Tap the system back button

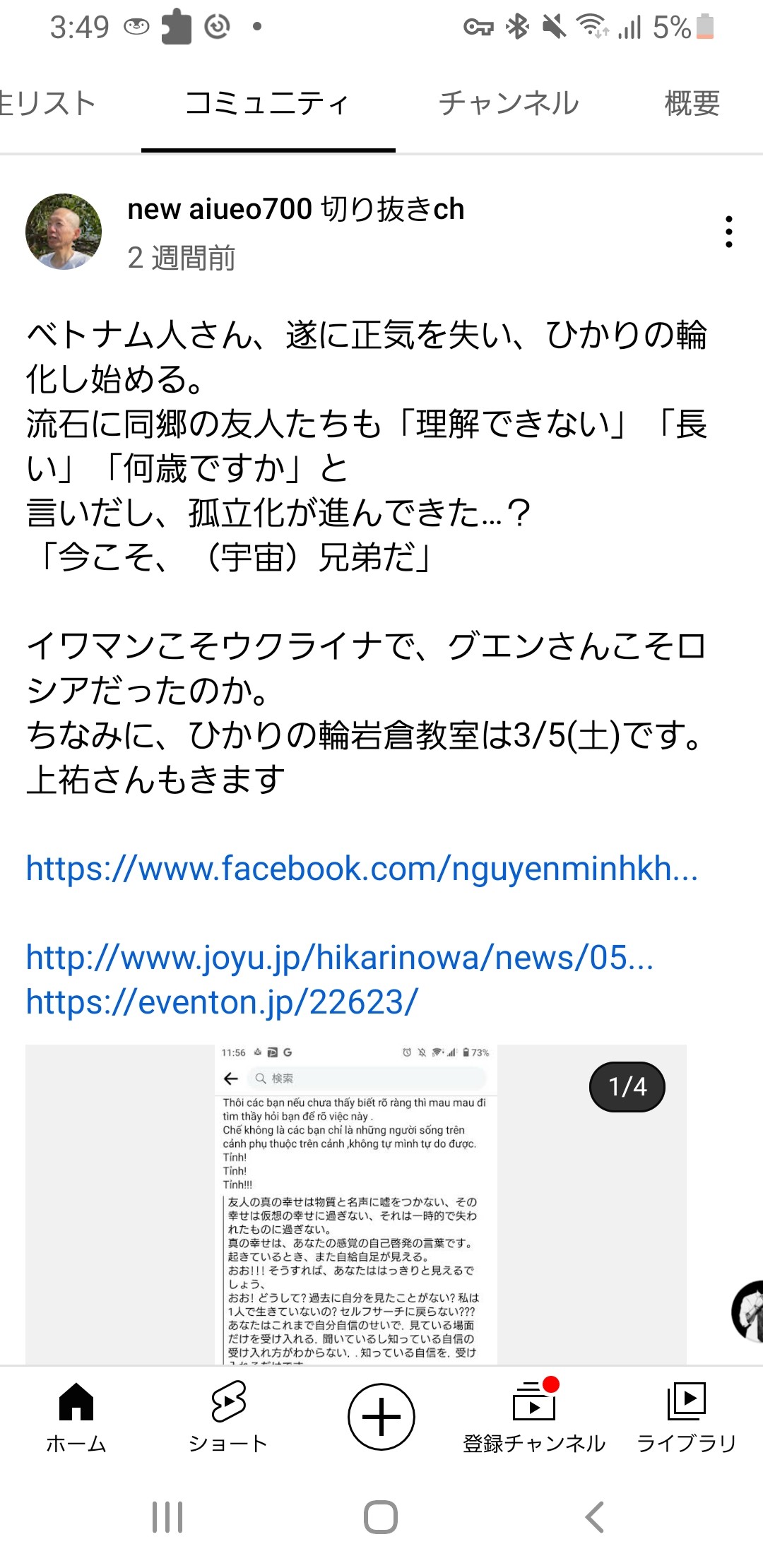(x=595, y=1517)
